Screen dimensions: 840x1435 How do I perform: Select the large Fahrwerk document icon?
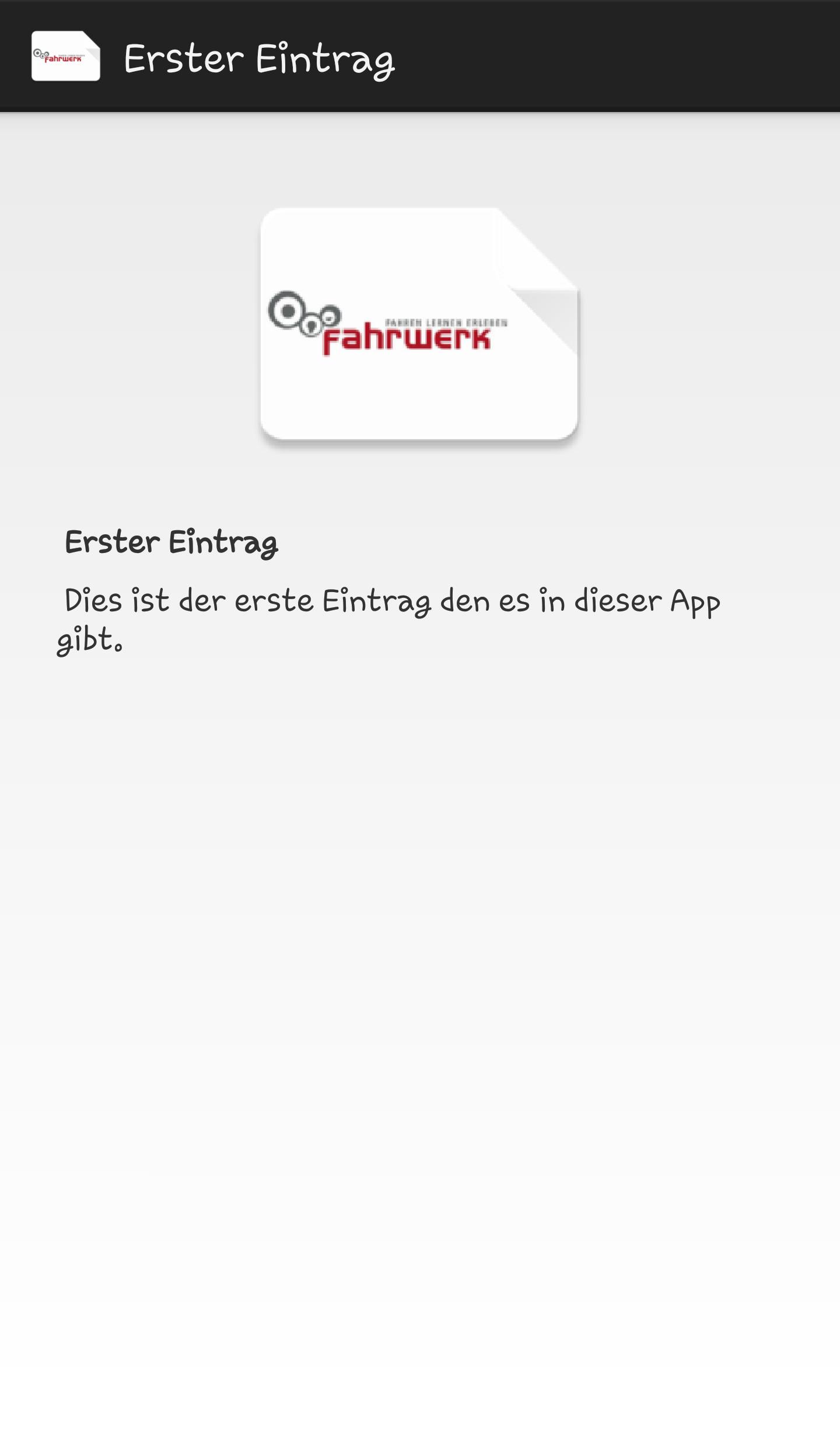[x=419, y=325]
